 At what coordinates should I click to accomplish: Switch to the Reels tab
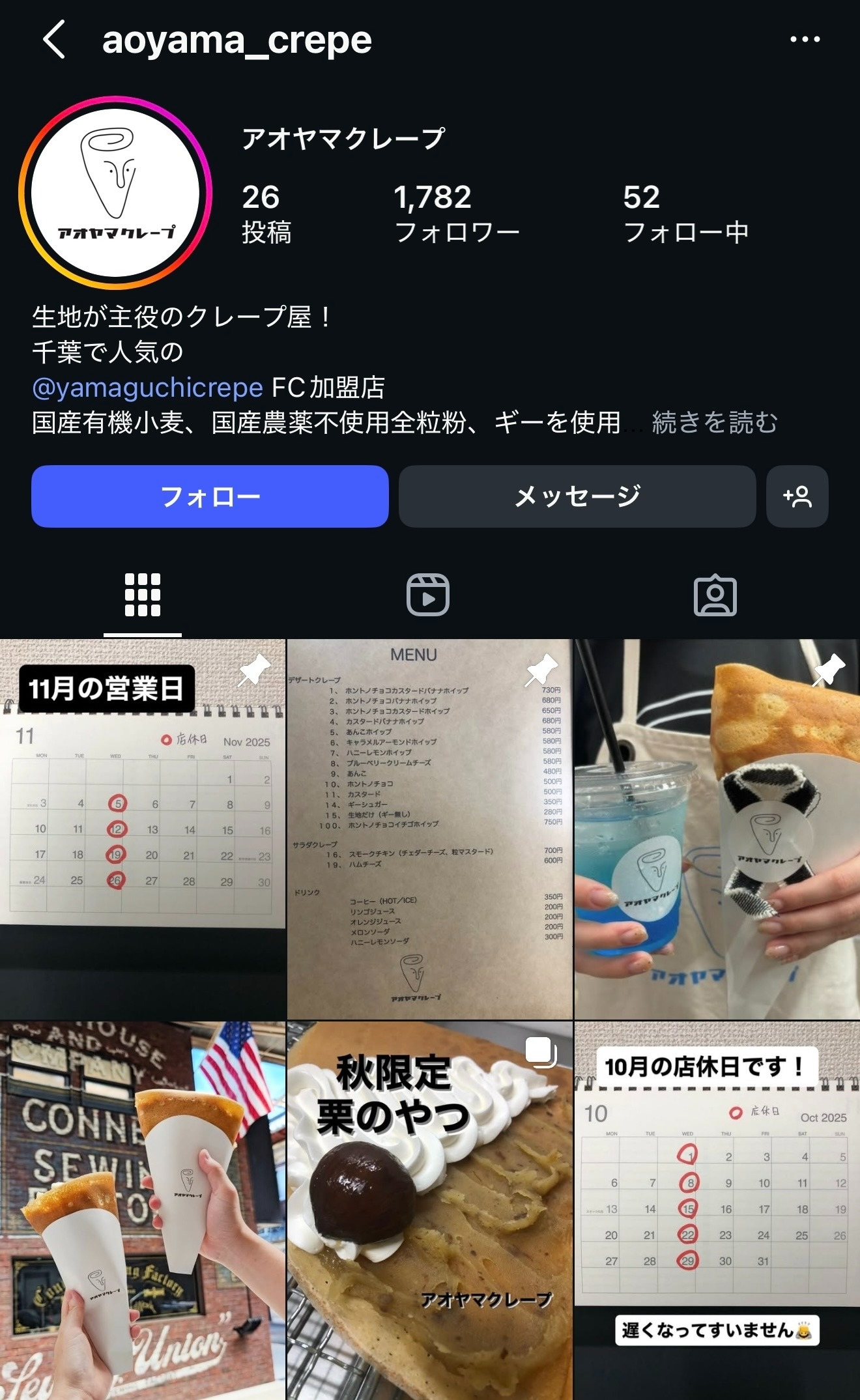[x=428, y=595]
